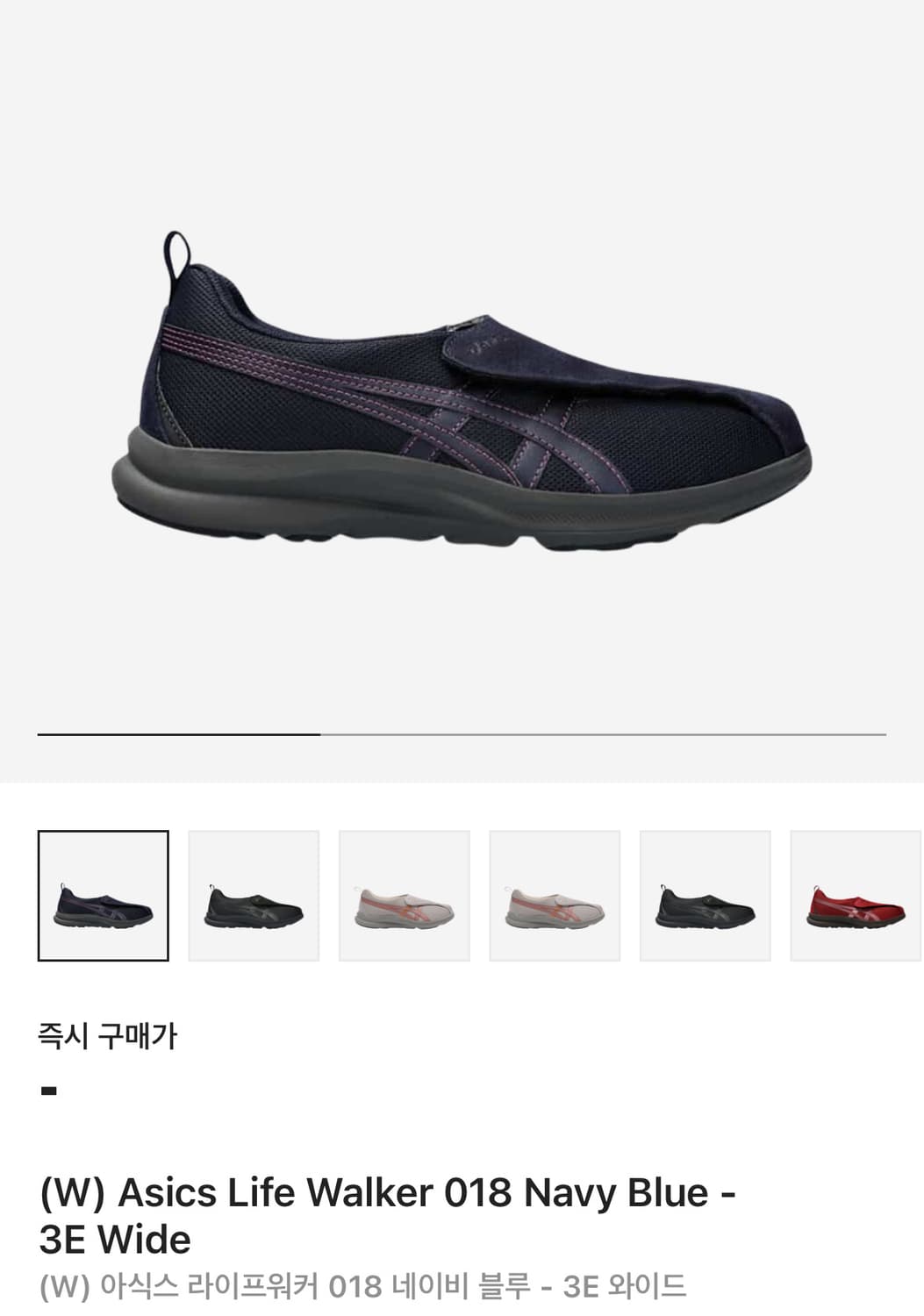
Task: Choose the red colorway swatch at the far right
Action: click(856, 897)
